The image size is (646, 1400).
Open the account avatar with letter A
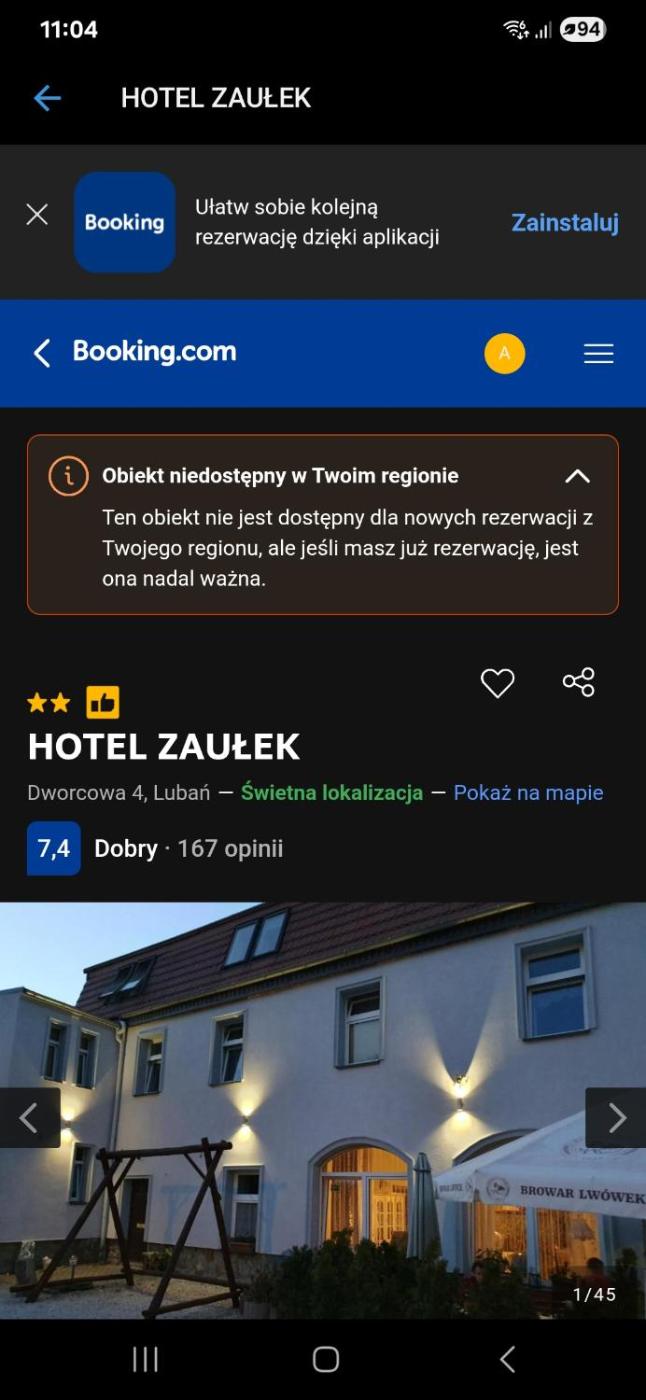(x=505, y=353)
